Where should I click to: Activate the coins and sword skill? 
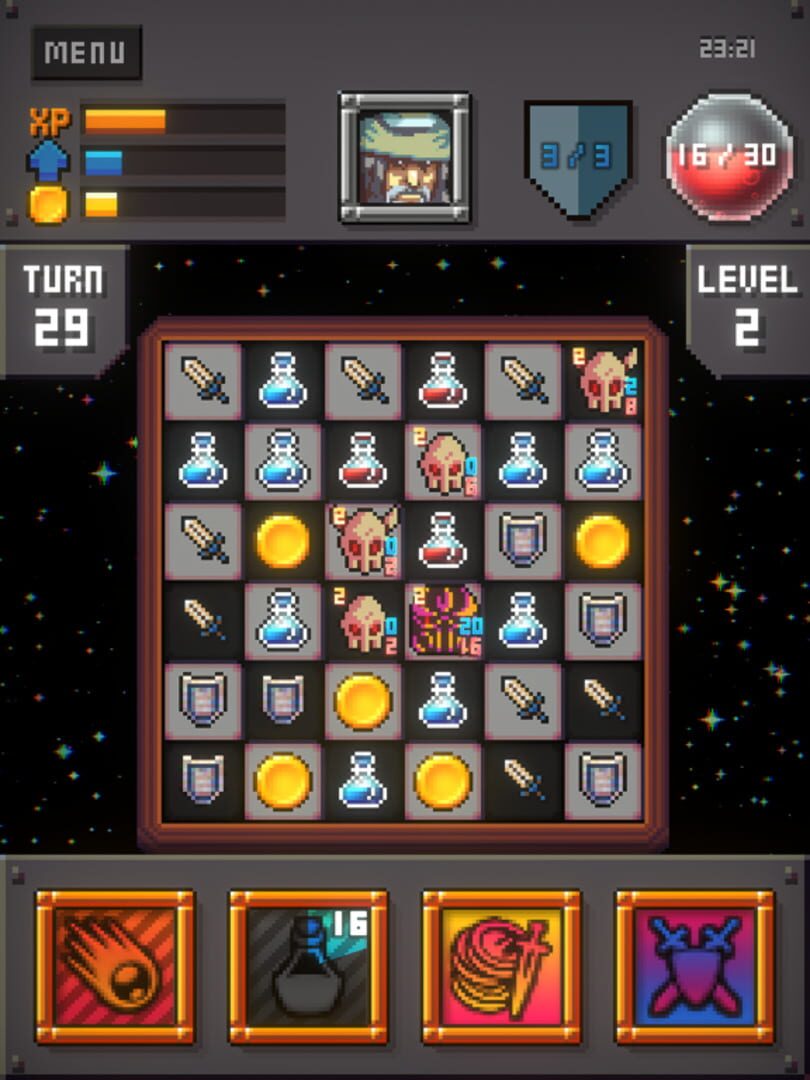tap(501, 966)
